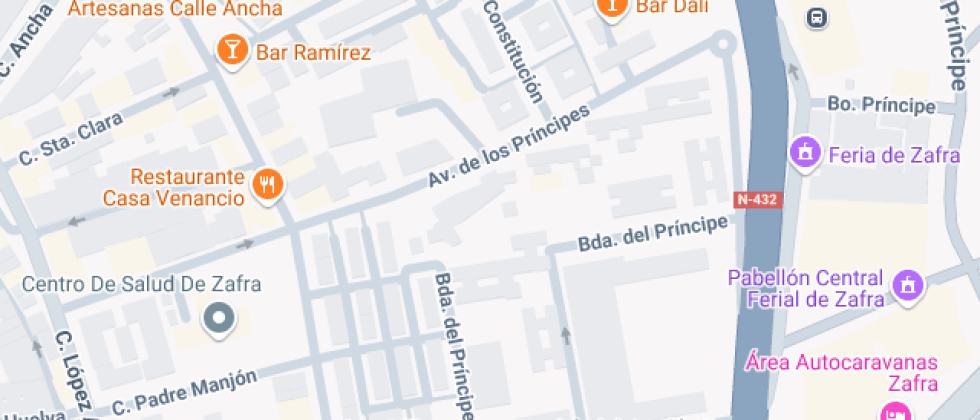Screen dimensions: 980x420
Task: Open the Restaurante Casa Venancio pin
Action: click(x=267, y=184)
